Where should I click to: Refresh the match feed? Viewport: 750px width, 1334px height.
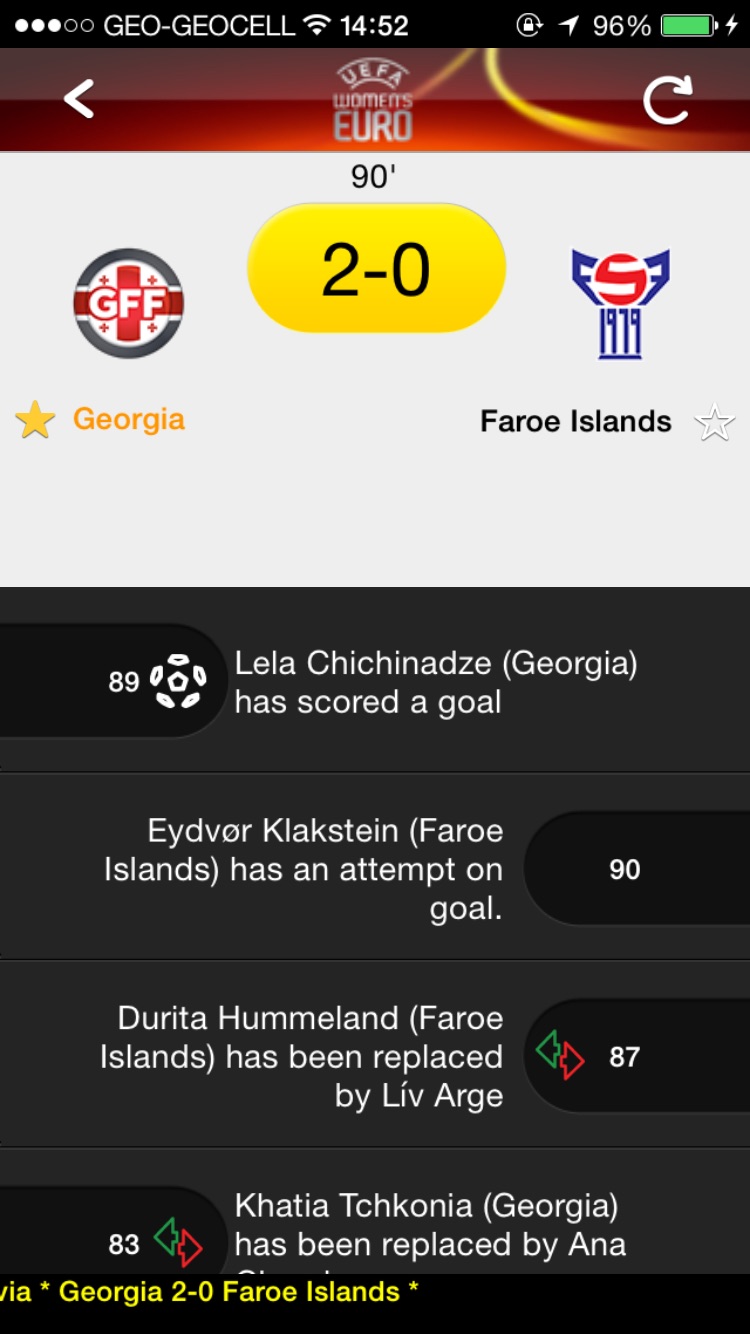667,100
